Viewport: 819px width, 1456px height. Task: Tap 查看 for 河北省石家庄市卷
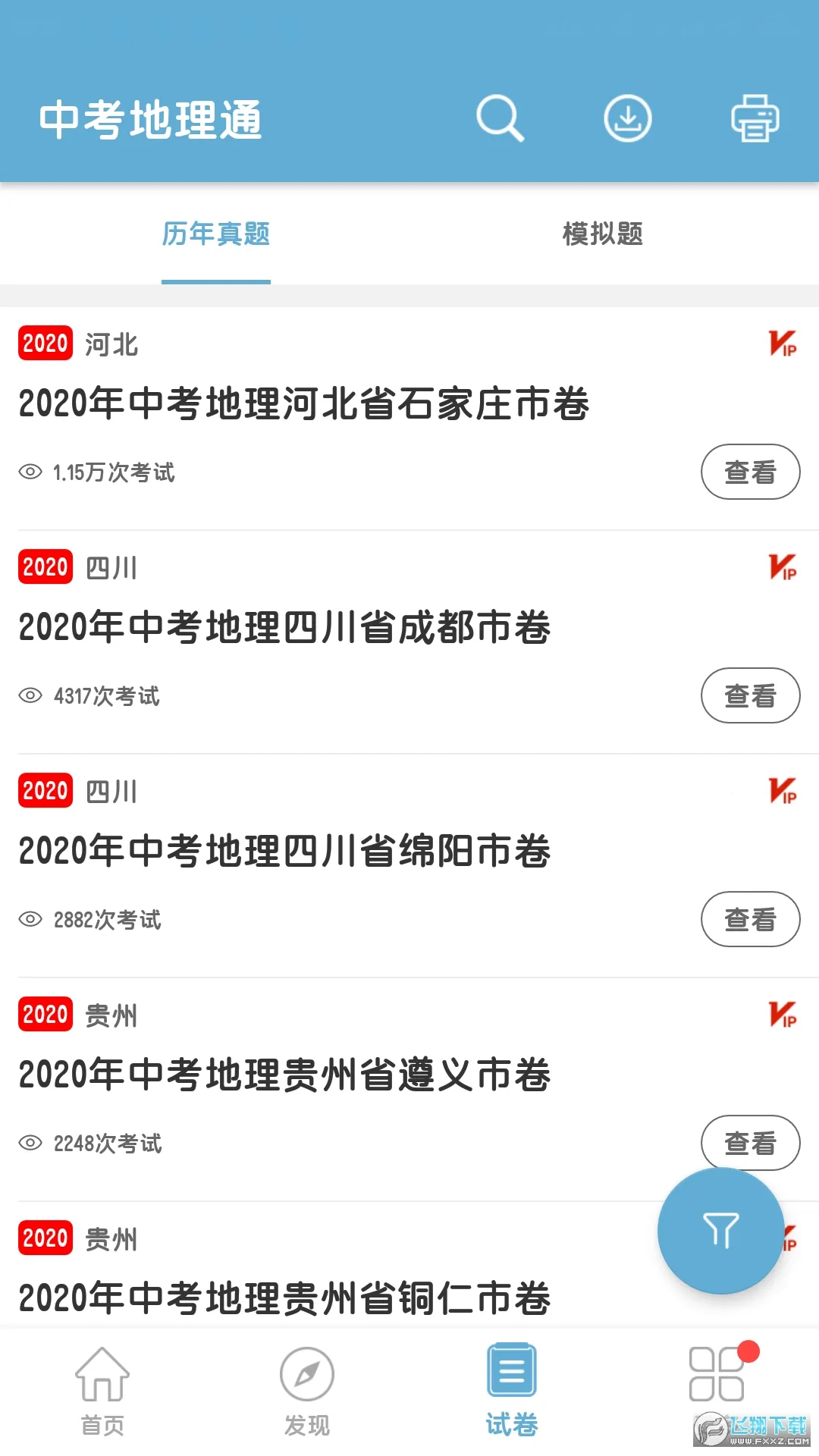pos(750,472)
